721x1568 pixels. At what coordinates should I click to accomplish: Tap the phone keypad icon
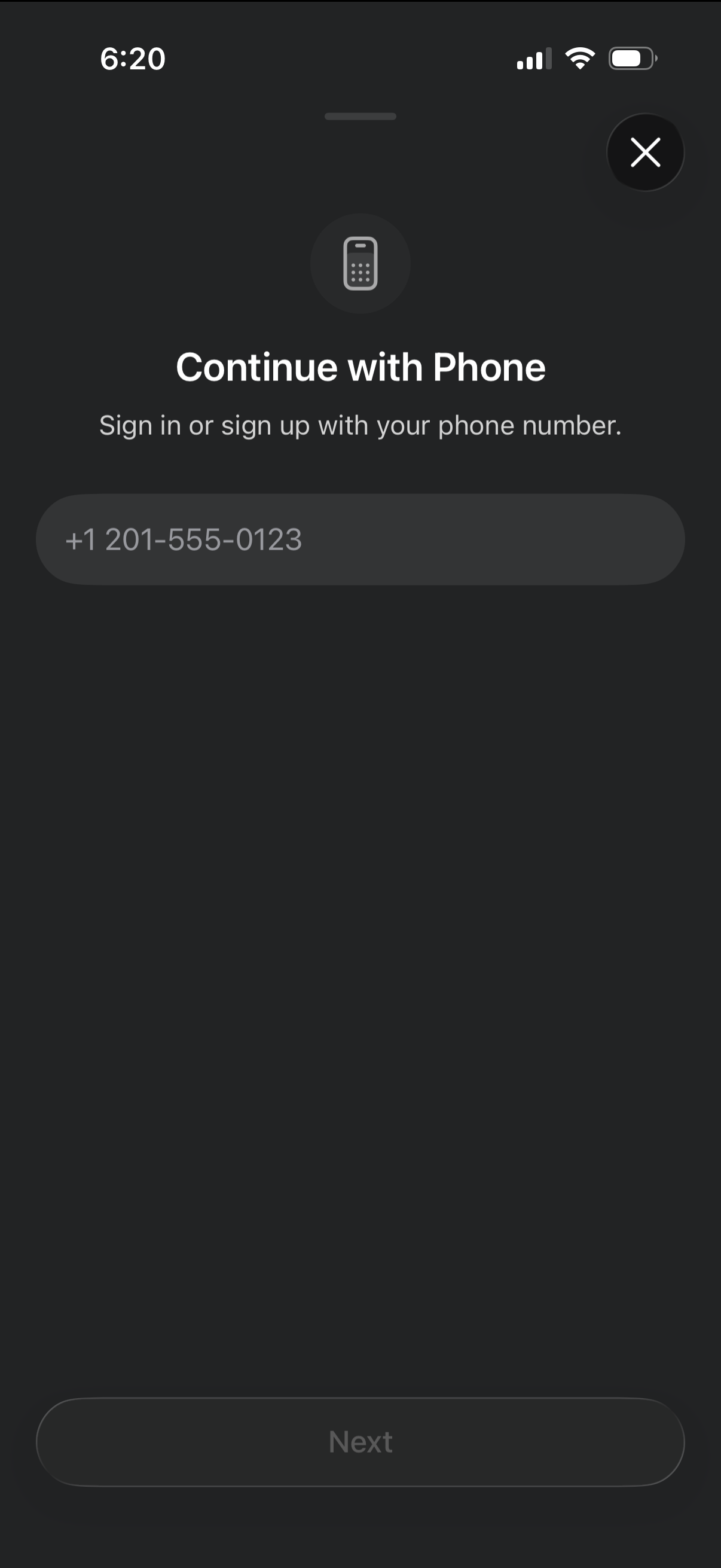(360, 264)
